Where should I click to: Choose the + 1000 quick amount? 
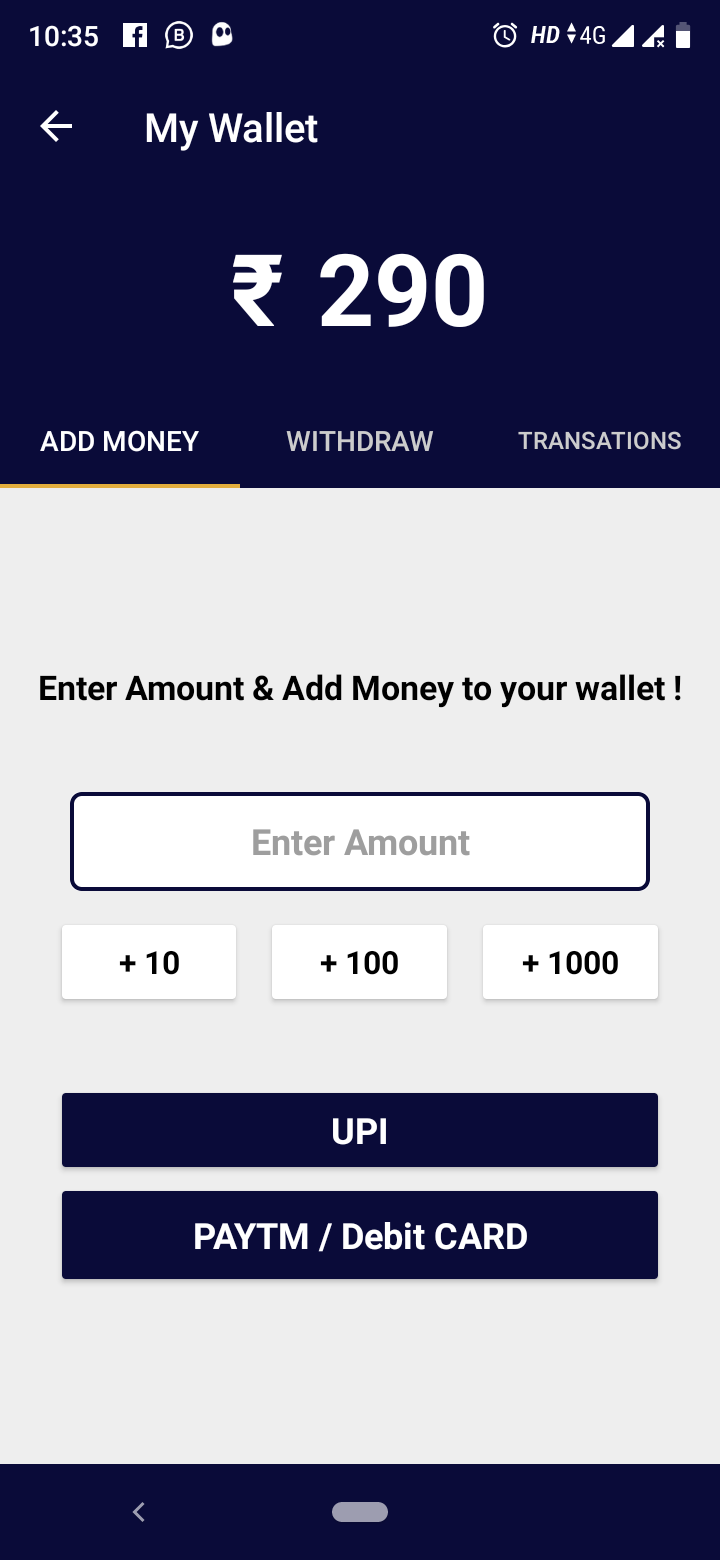[570, 962]
